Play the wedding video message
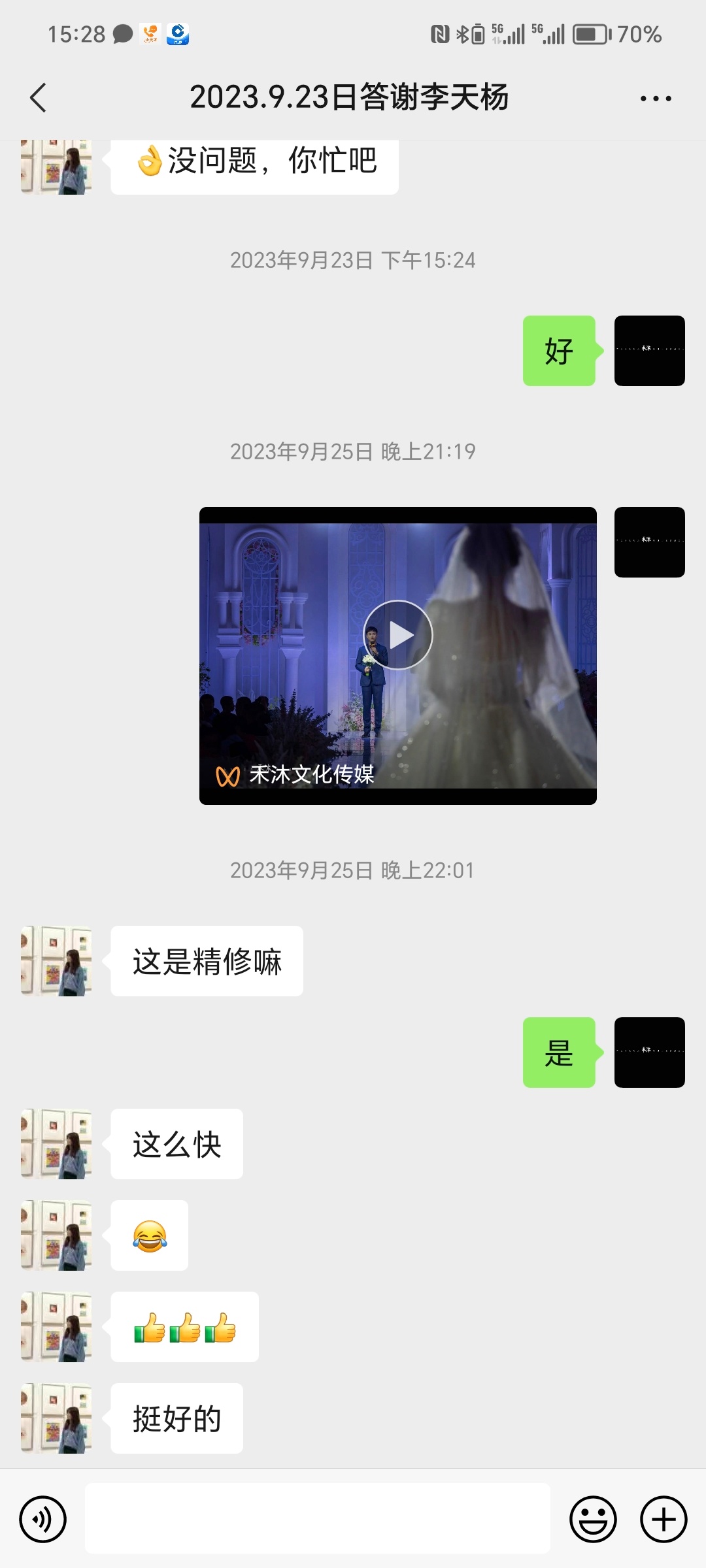 coord(397,634)
